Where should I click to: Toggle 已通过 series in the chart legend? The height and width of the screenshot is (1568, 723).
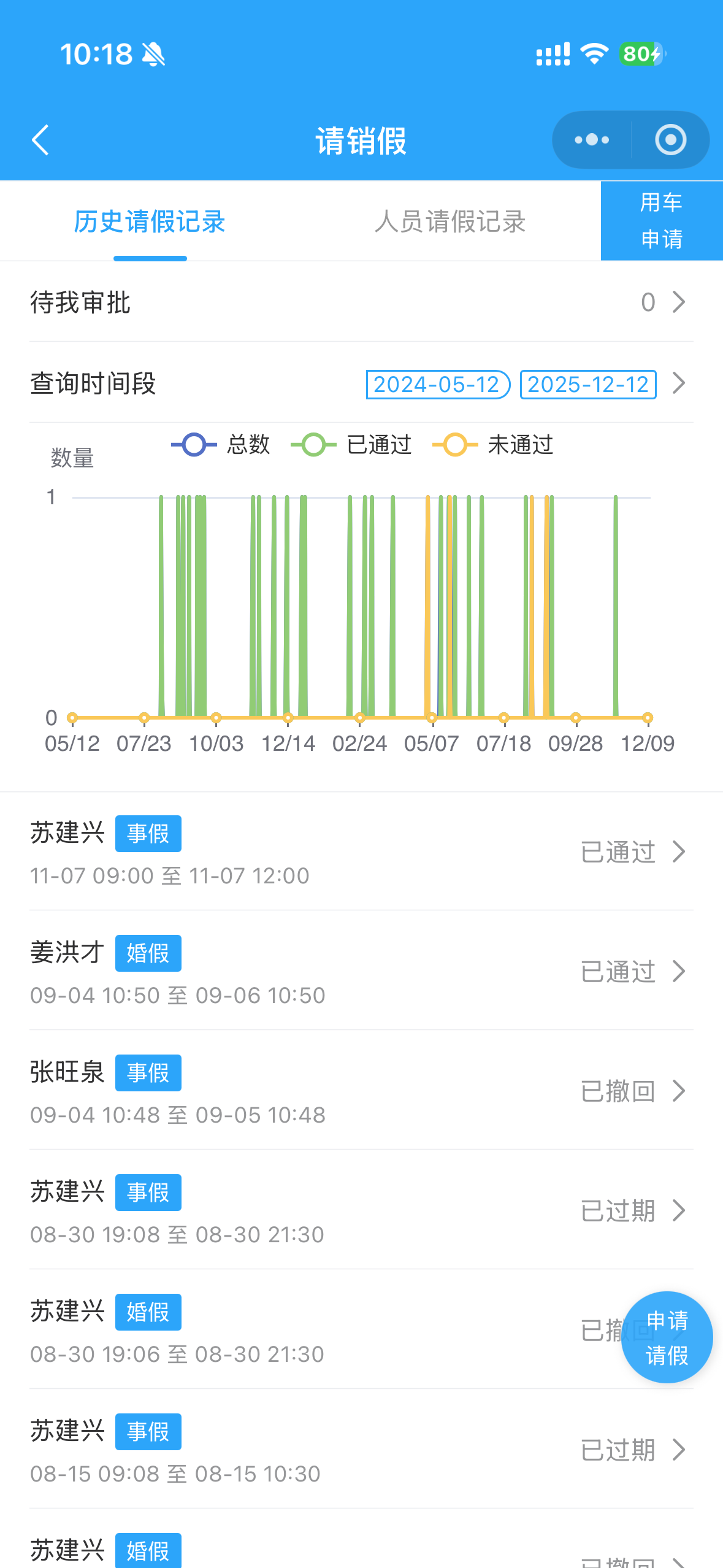click(x=351, y=445)
